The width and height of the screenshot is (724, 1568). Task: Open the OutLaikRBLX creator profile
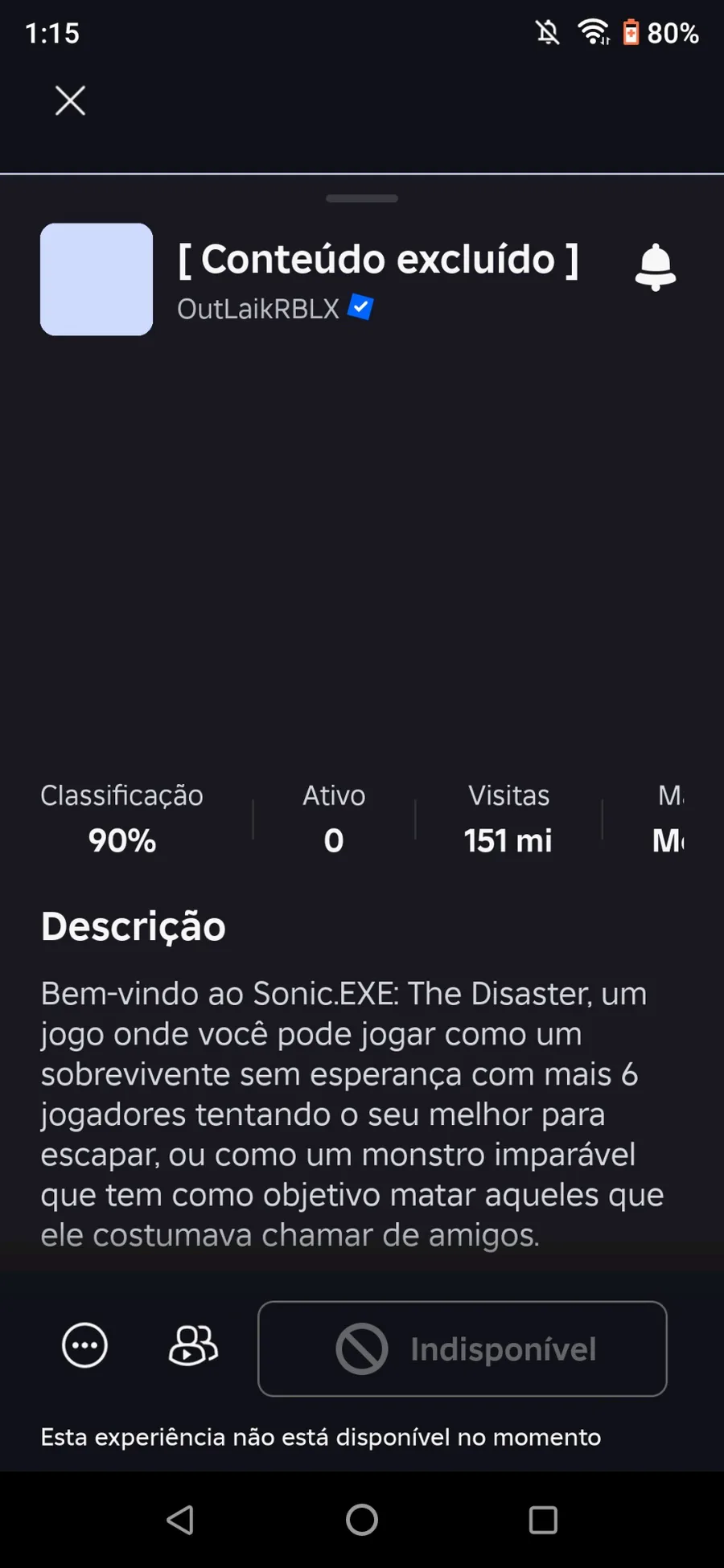click(x=258, y=309)
